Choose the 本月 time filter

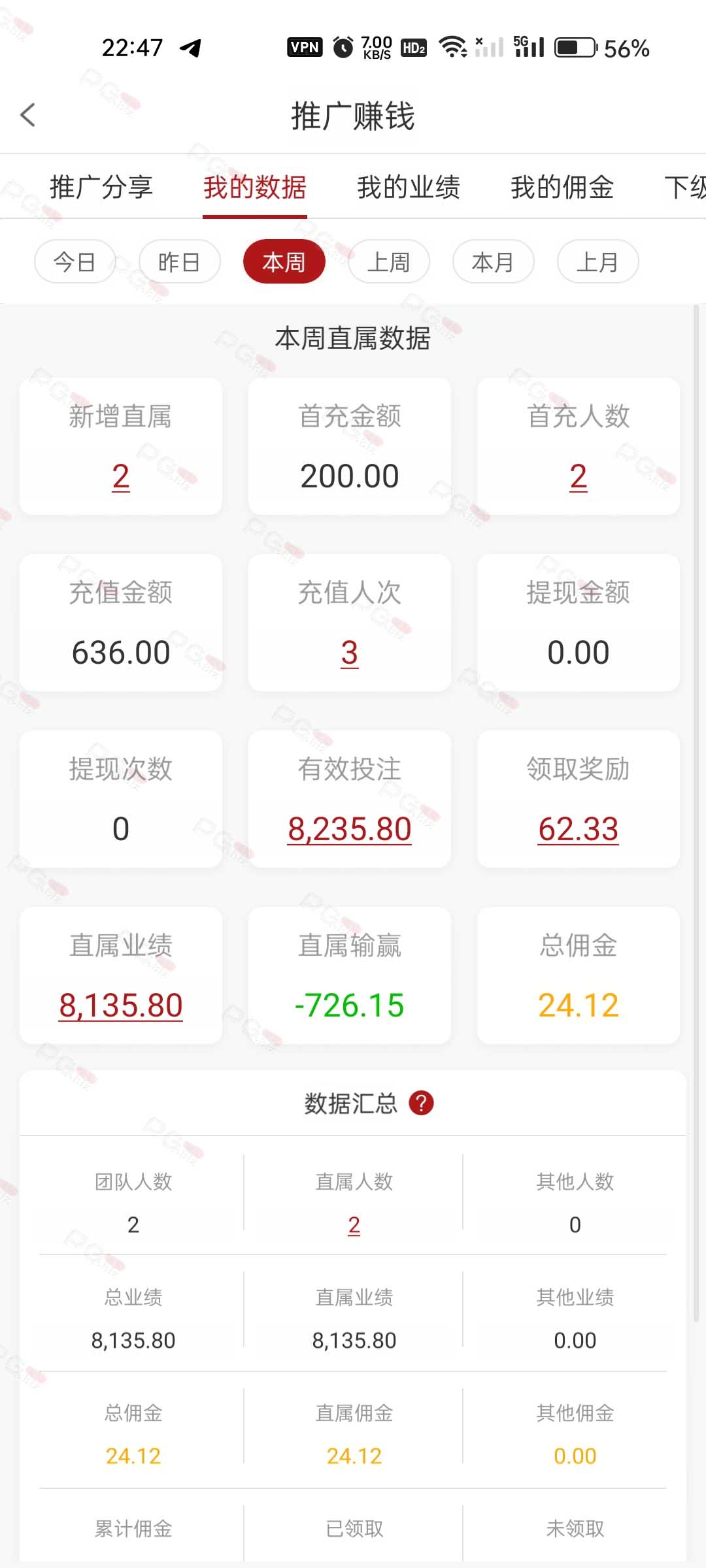pyautogui.click(x=494, y=262)
